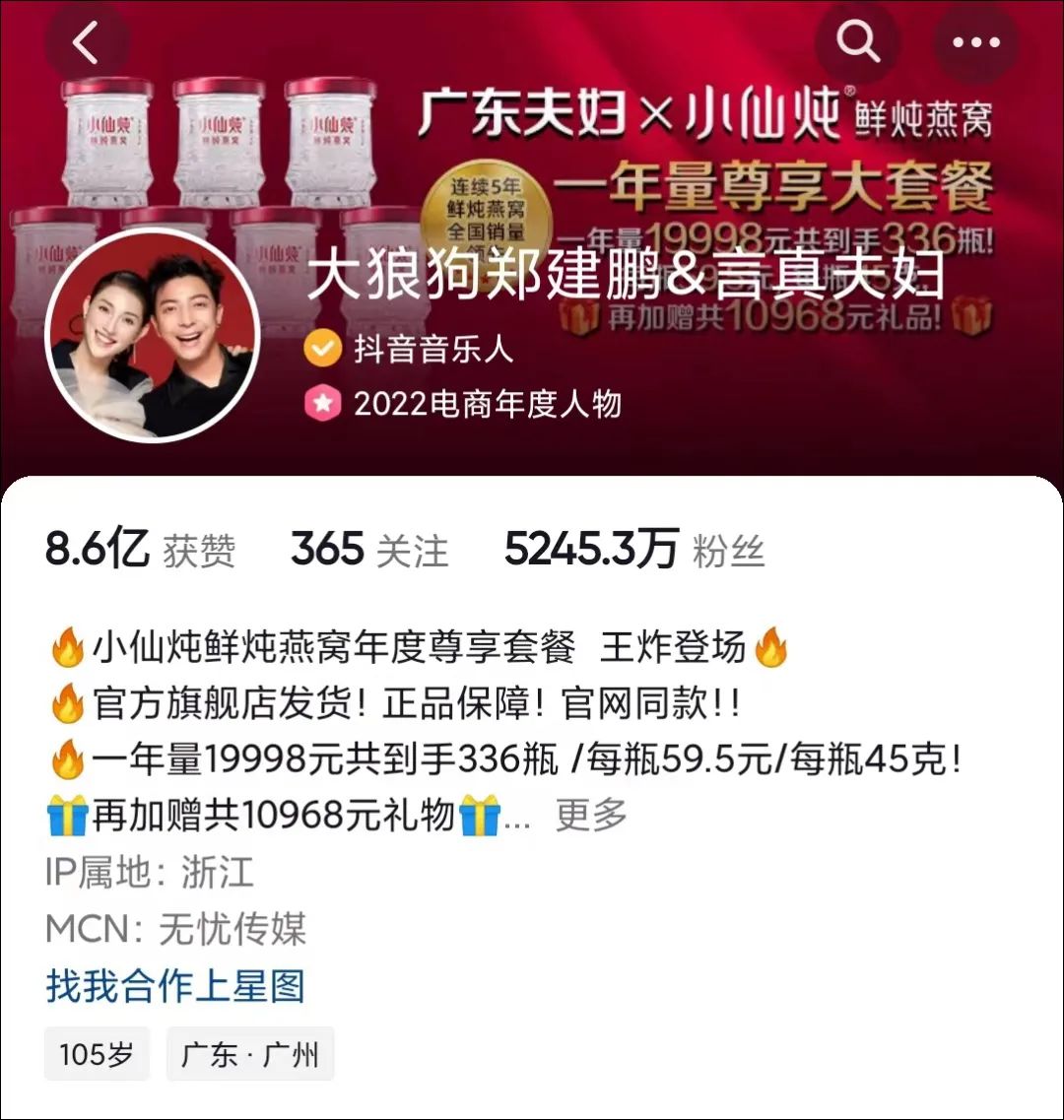
Task: Open the three-dot overflow menu
Action: point(976,42)
